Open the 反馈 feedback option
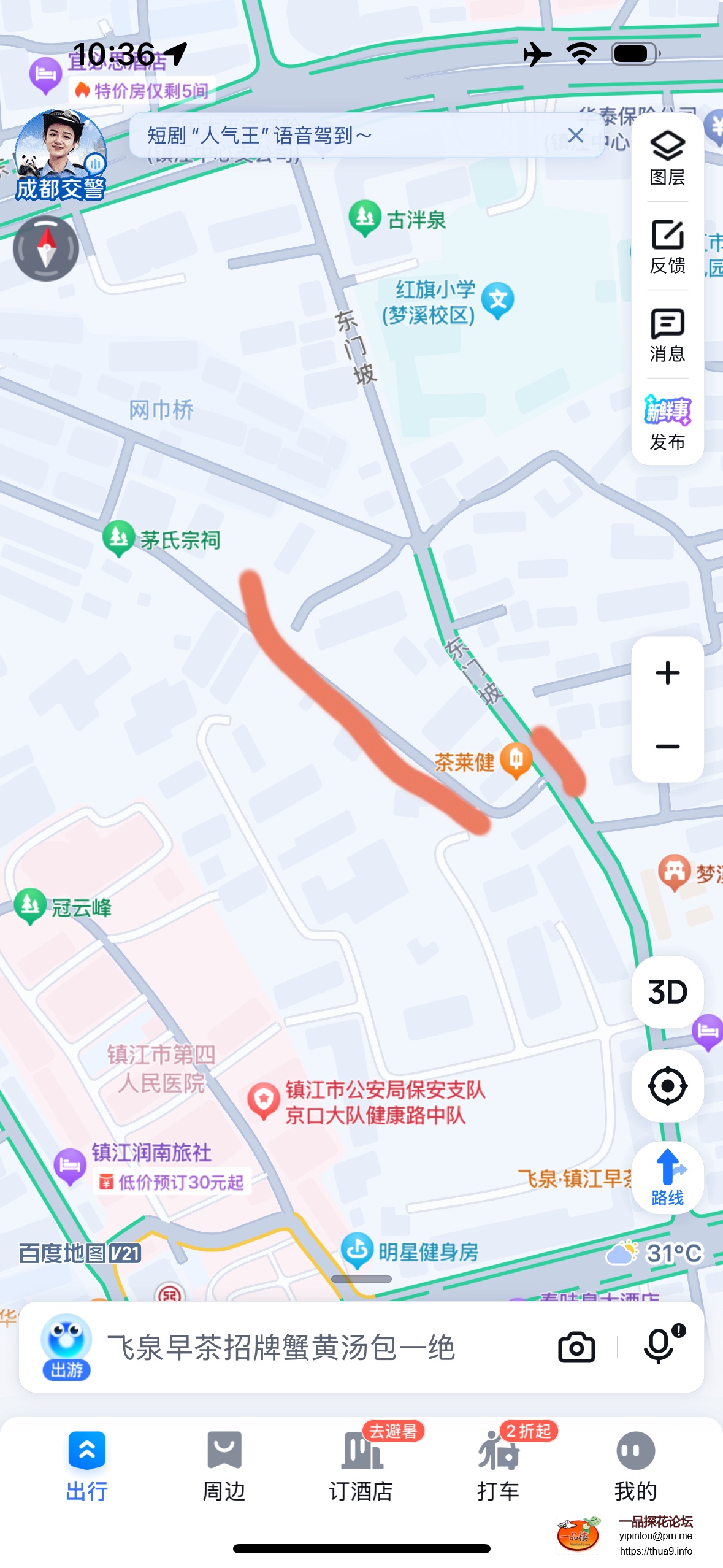The width and height of the screenshot is (723, 1568). (667, 247)
